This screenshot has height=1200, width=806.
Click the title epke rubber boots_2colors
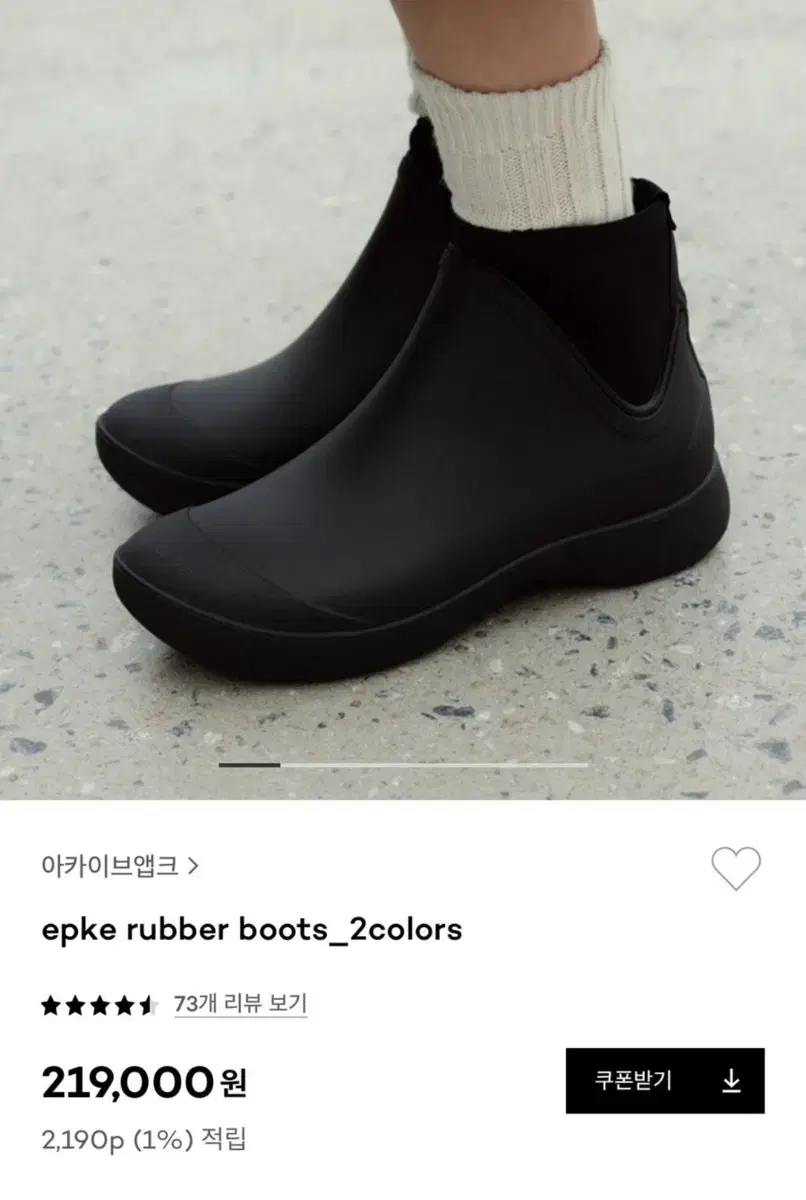[251, 931]
